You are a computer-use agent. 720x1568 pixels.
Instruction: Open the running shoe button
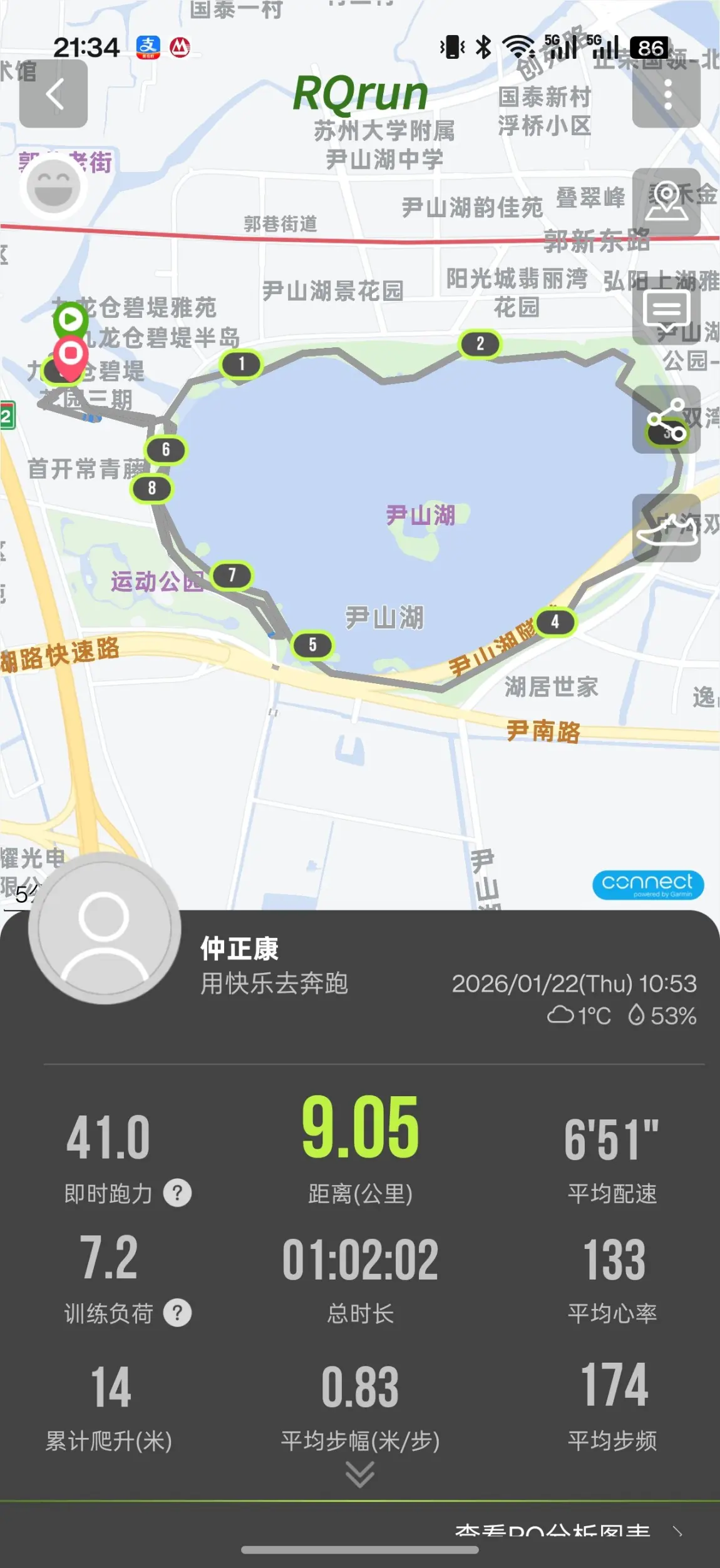click(x=666, y=528)
